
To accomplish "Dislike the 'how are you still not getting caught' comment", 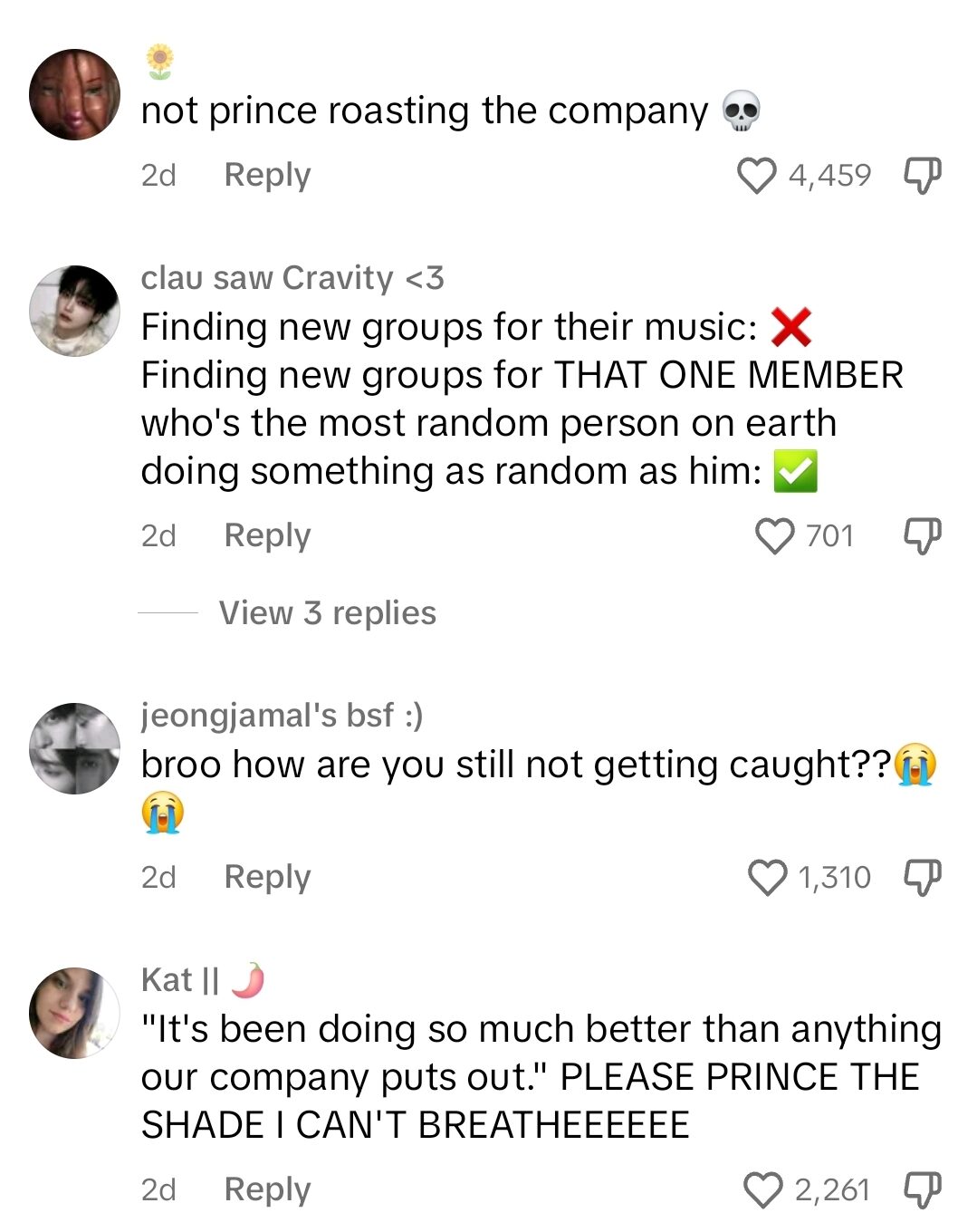I will click(922, 876).
